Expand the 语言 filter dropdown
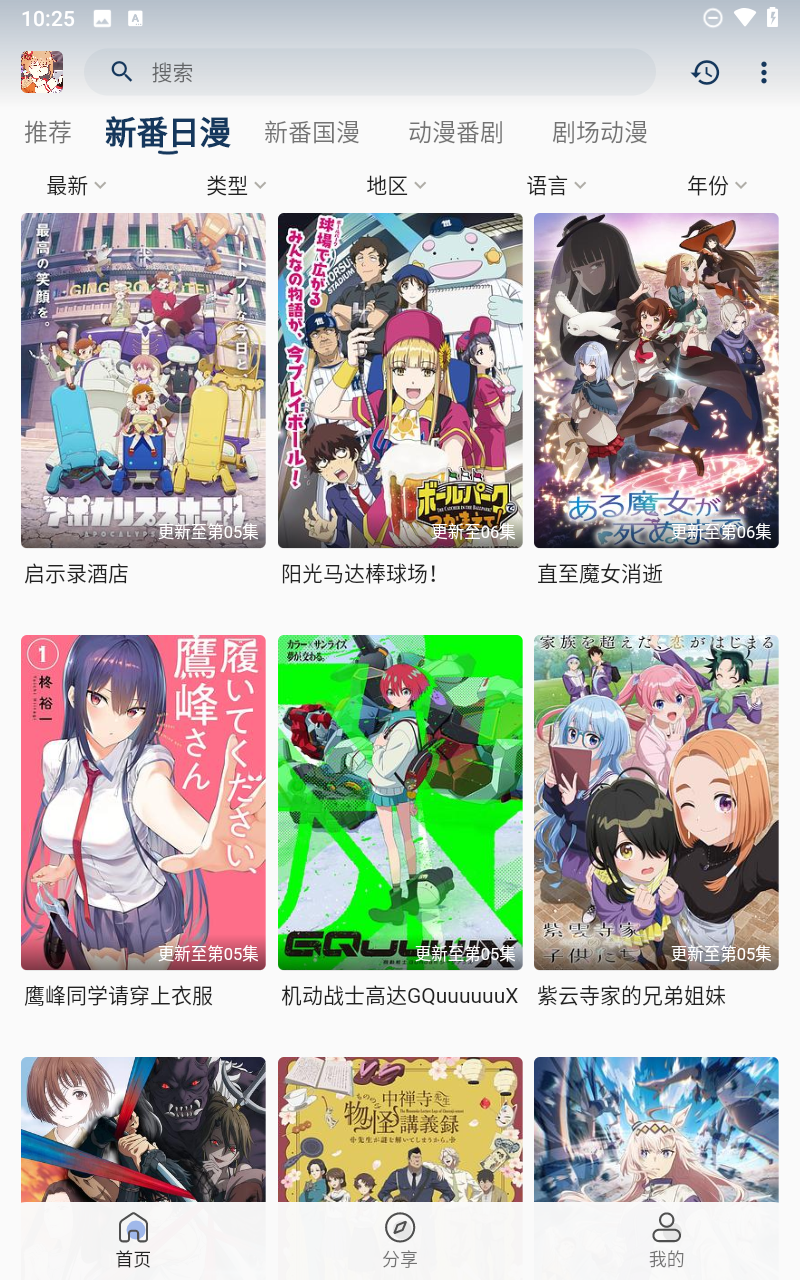The height and width of the screenshot is (1280, 800). (556, 185)
